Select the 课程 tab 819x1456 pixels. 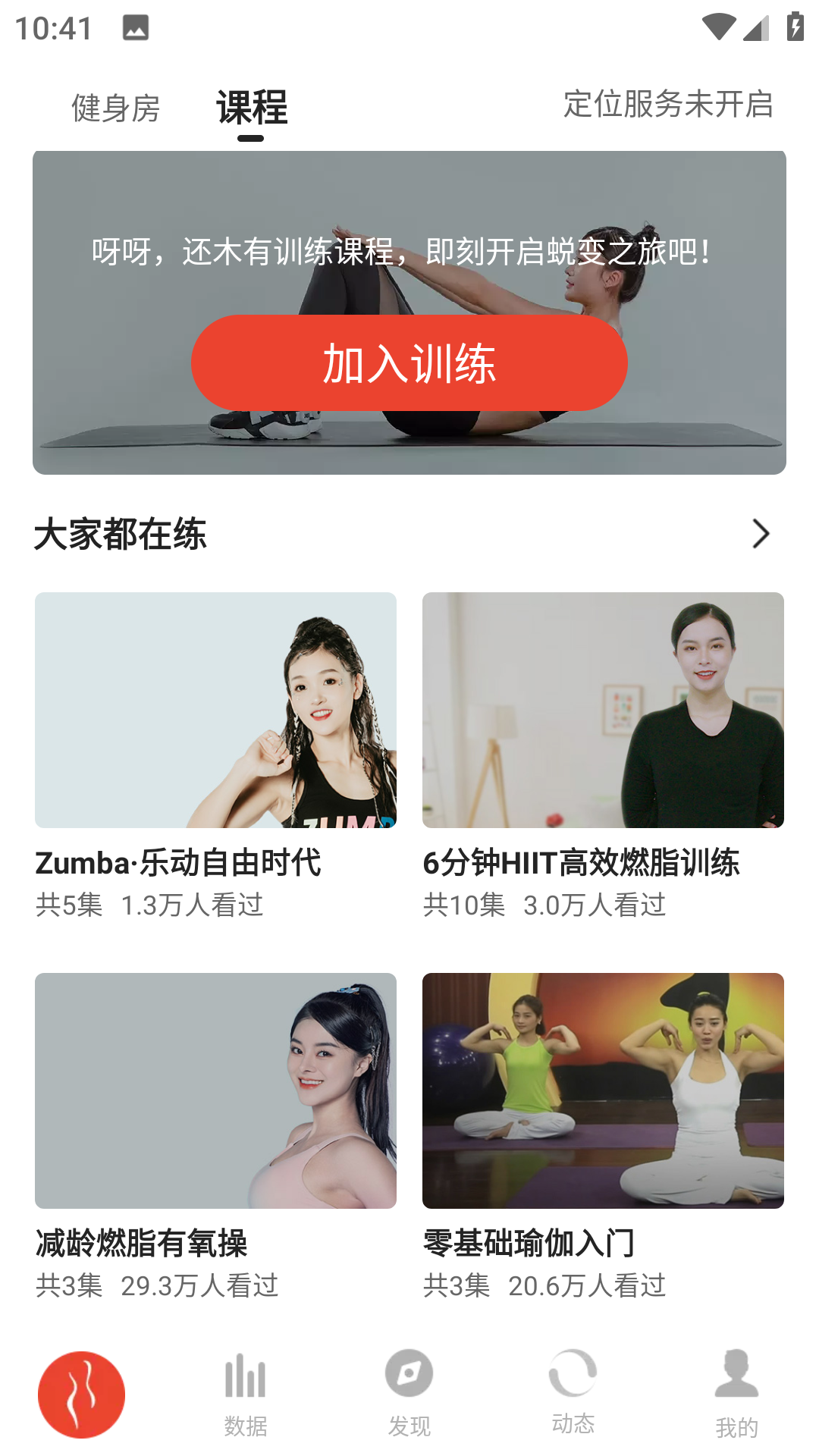pyautogui.click(x=252, y=108)
